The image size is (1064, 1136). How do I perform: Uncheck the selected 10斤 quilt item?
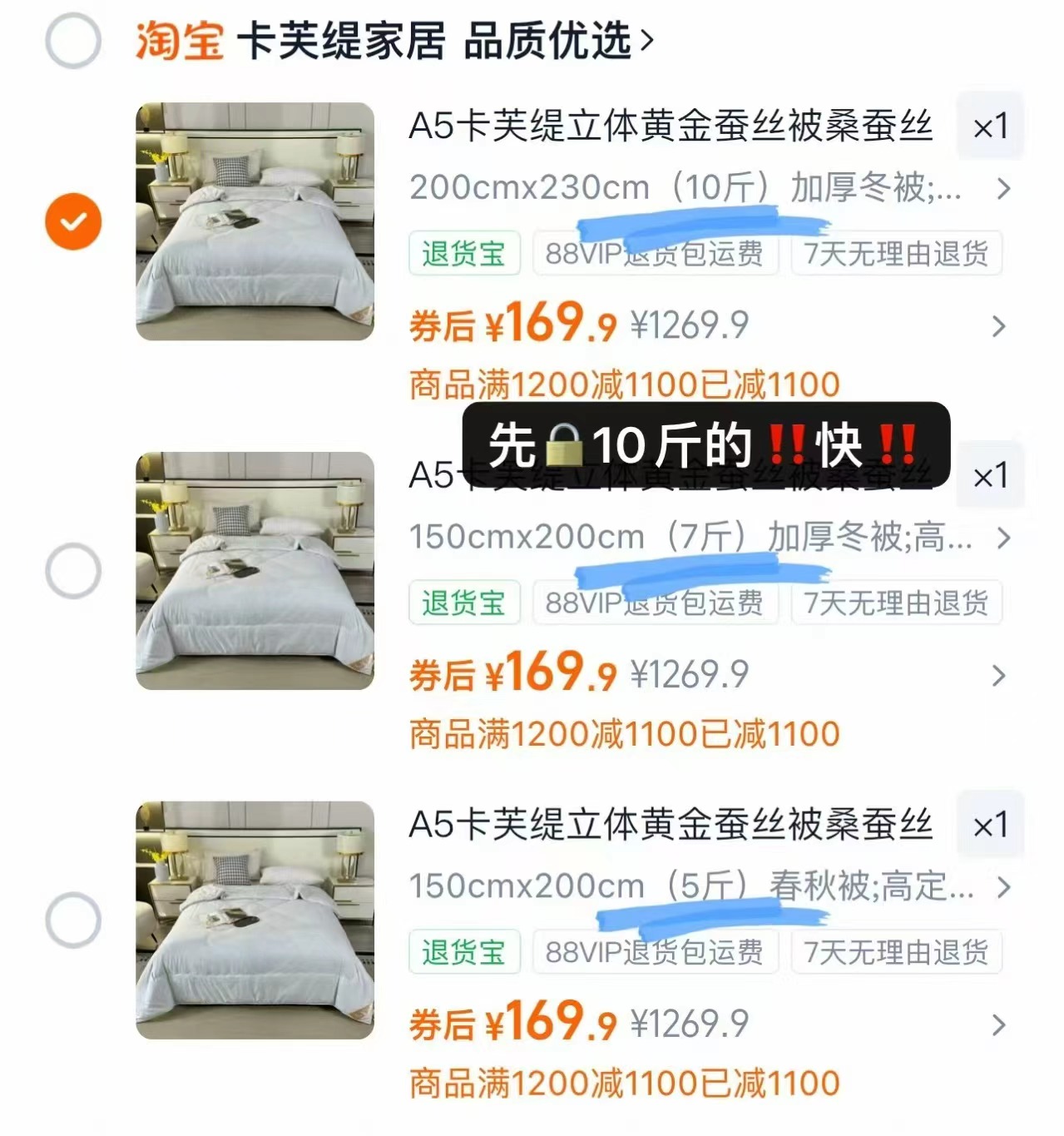pos(73,221)
